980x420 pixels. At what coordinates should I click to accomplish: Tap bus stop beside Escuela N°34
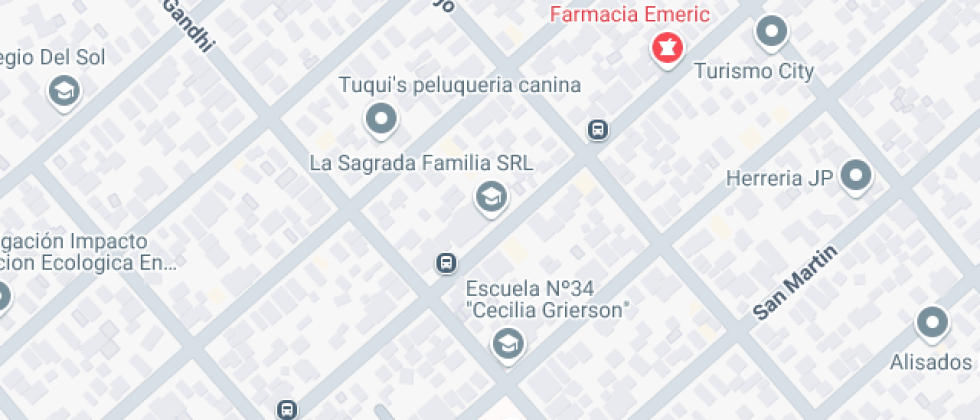[x=446, y=263]
